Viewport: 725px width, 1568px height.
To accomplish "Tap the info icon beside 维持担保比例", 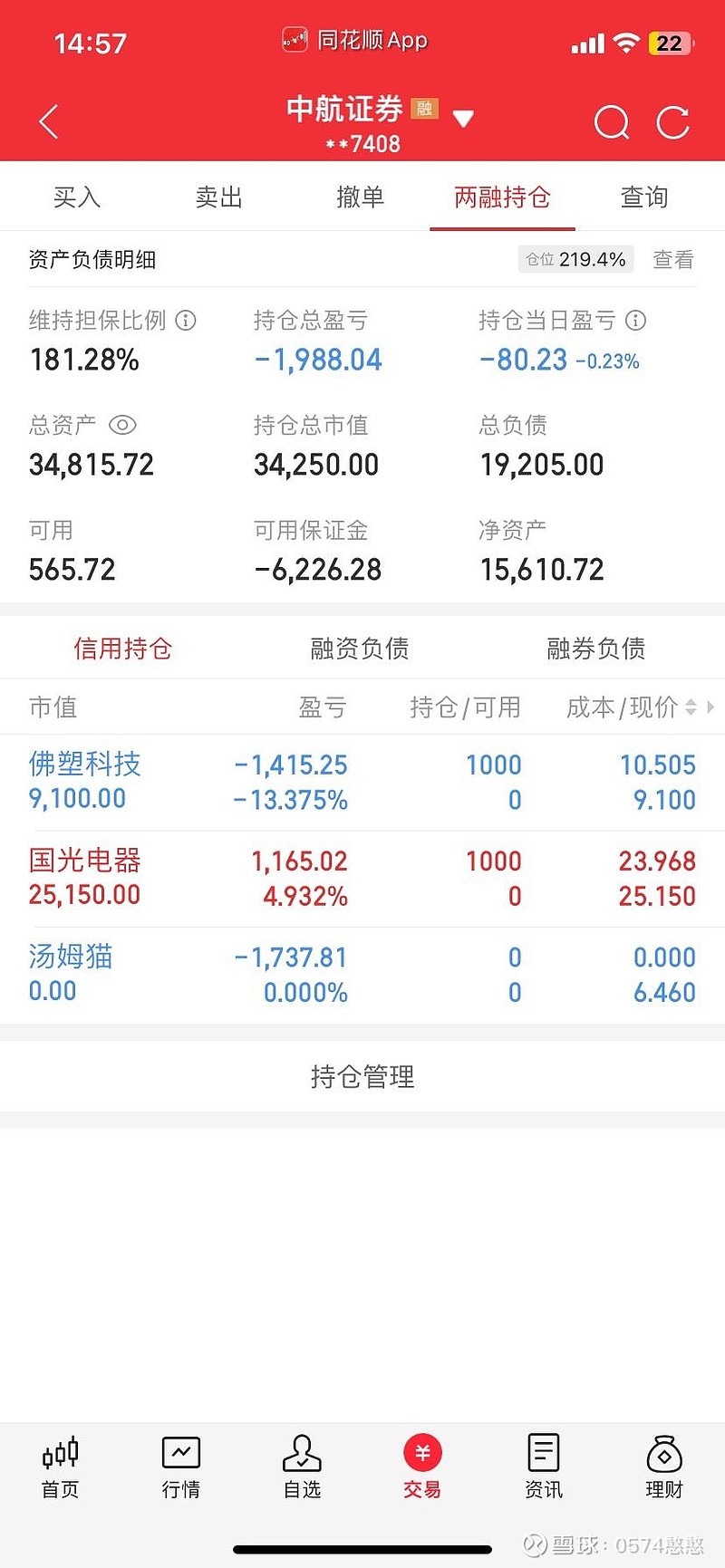I will click(x=187, y=321).
